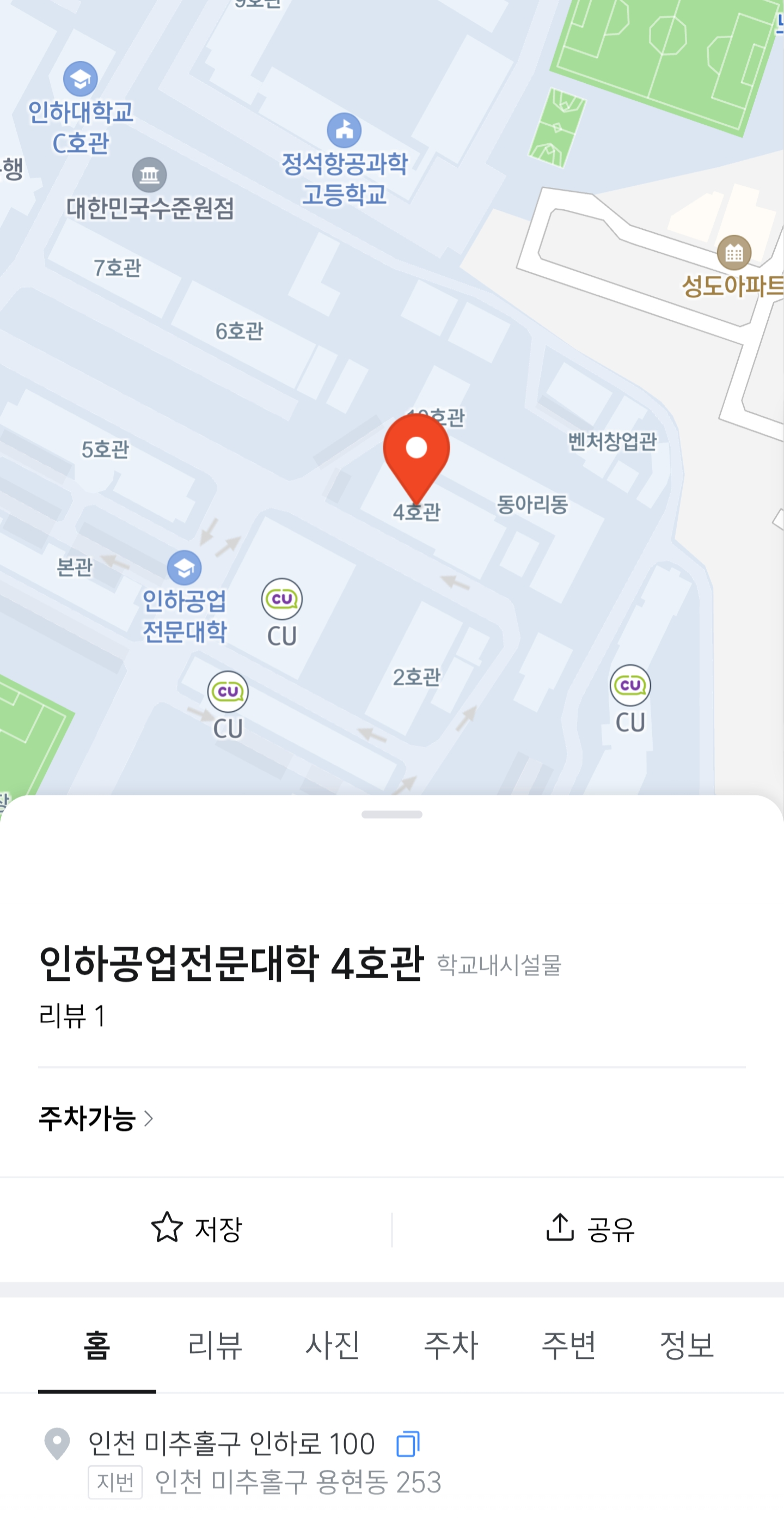The width and height of the screenshot is (784, 1518).
Task: Expand 주차가능 parking details
Action: point(96,1118)
